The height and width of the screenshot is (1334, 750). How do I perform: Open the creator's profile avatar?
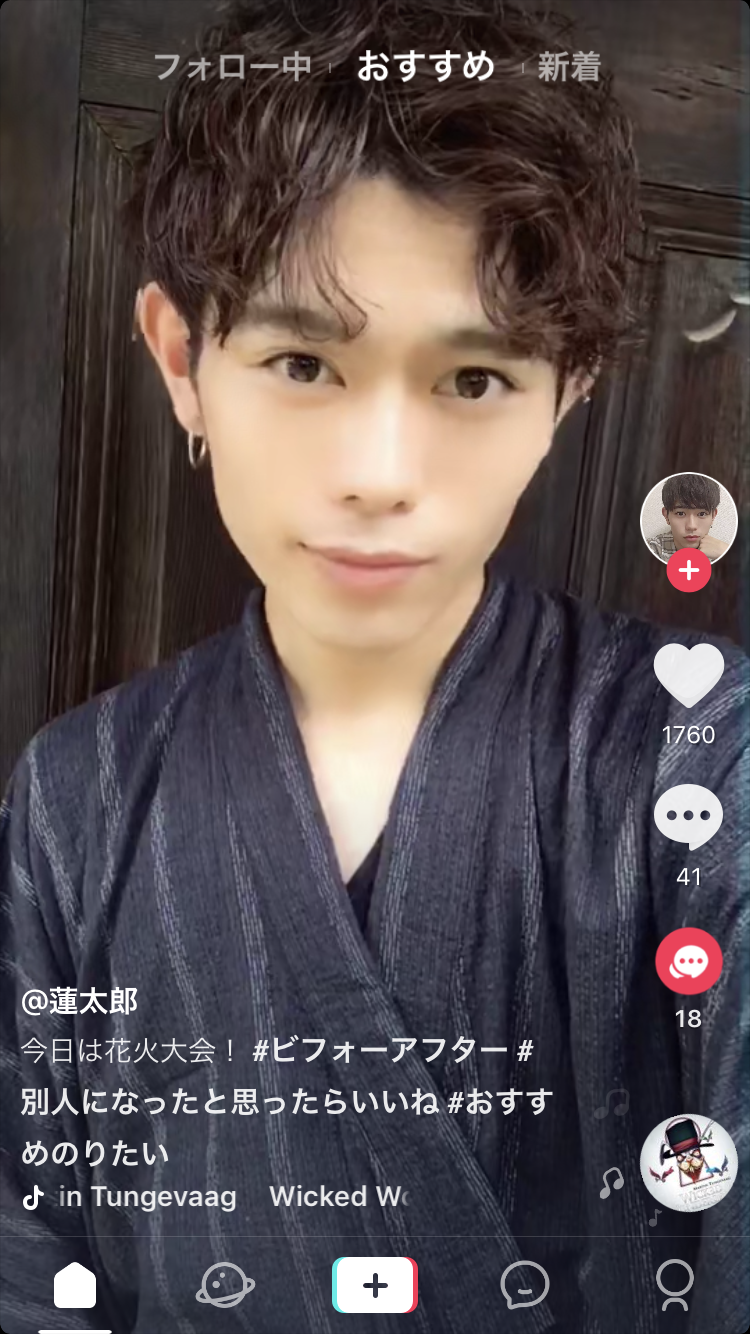(688, 520)
